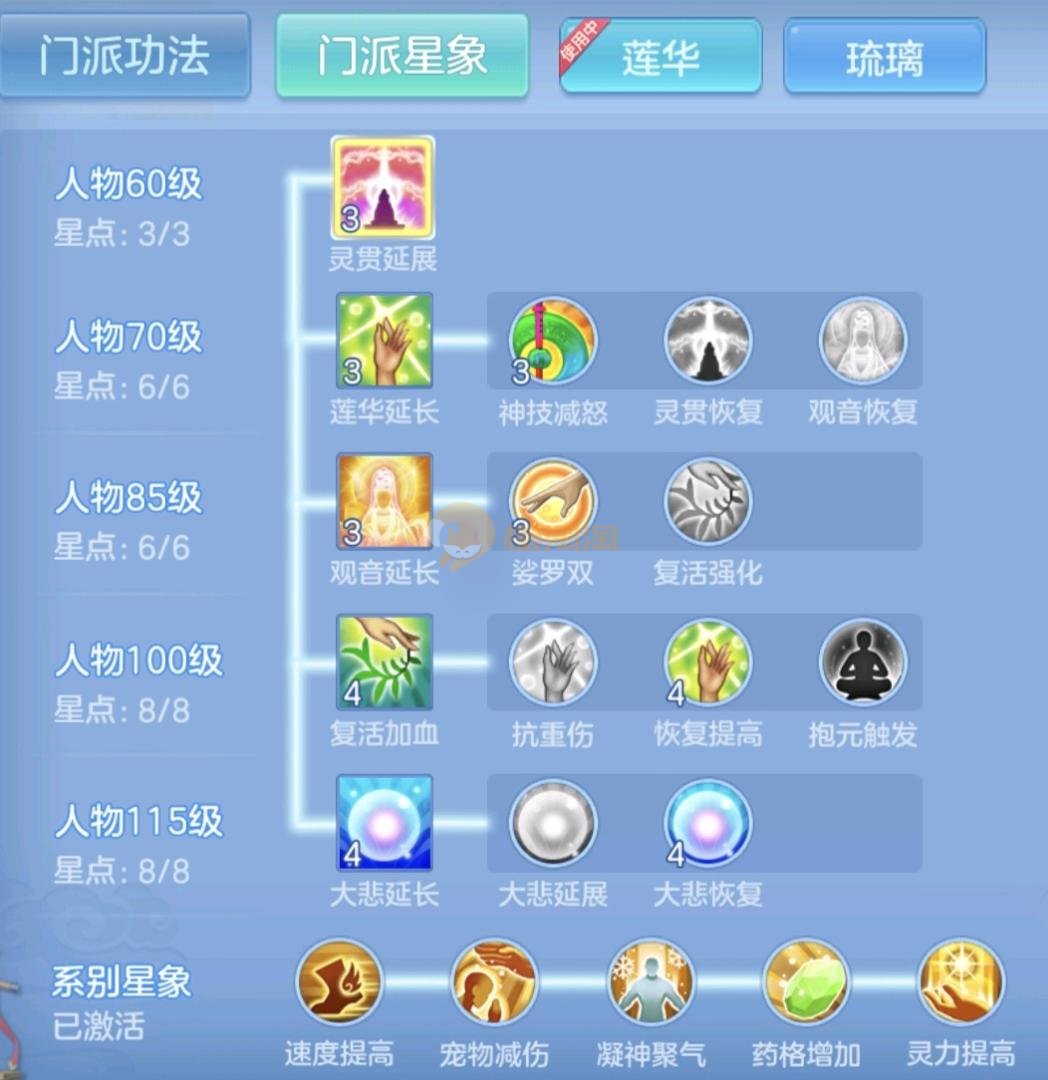
Task: Open the 复活加血 skill
Action: 384,662
